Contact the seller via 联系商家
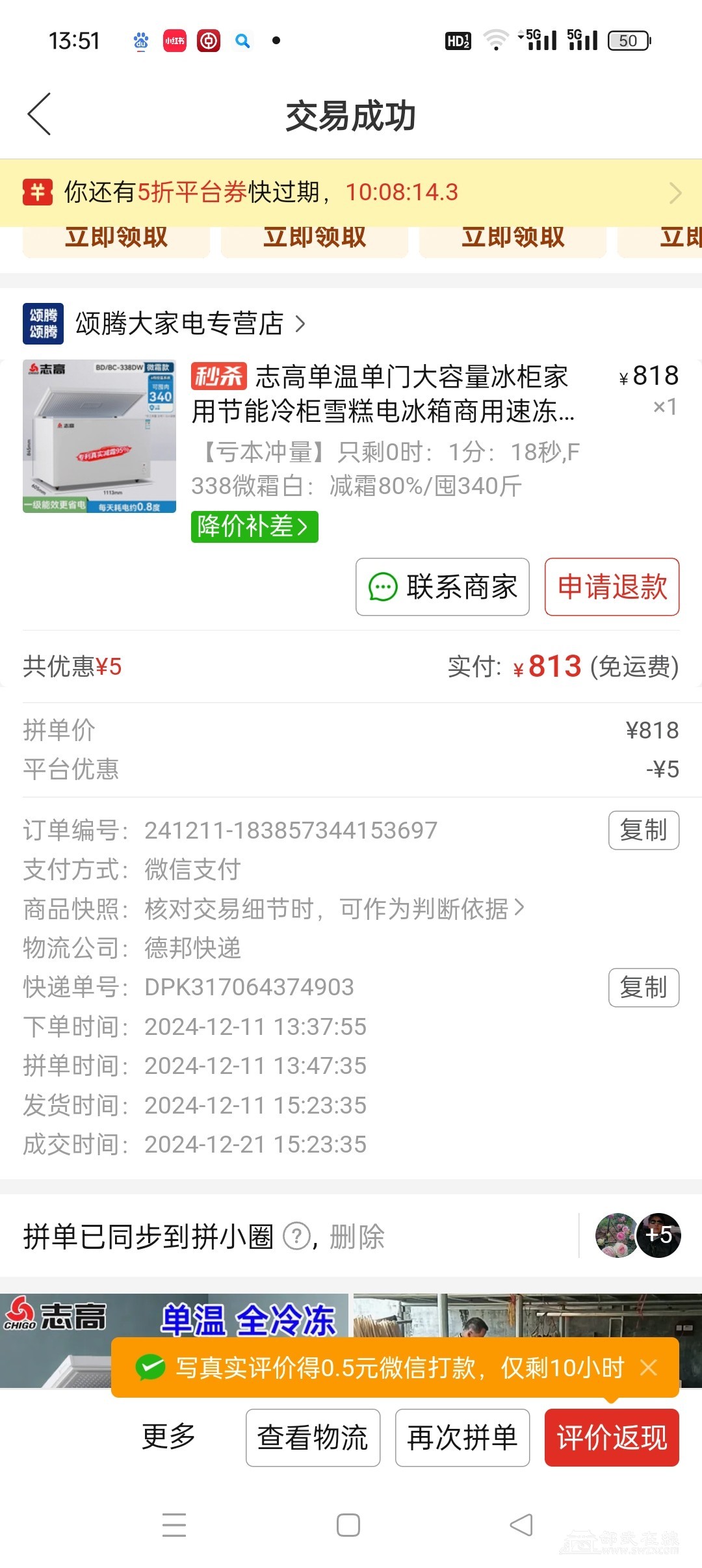Viewport: 702px width, 1568px height. pos(442,587)
